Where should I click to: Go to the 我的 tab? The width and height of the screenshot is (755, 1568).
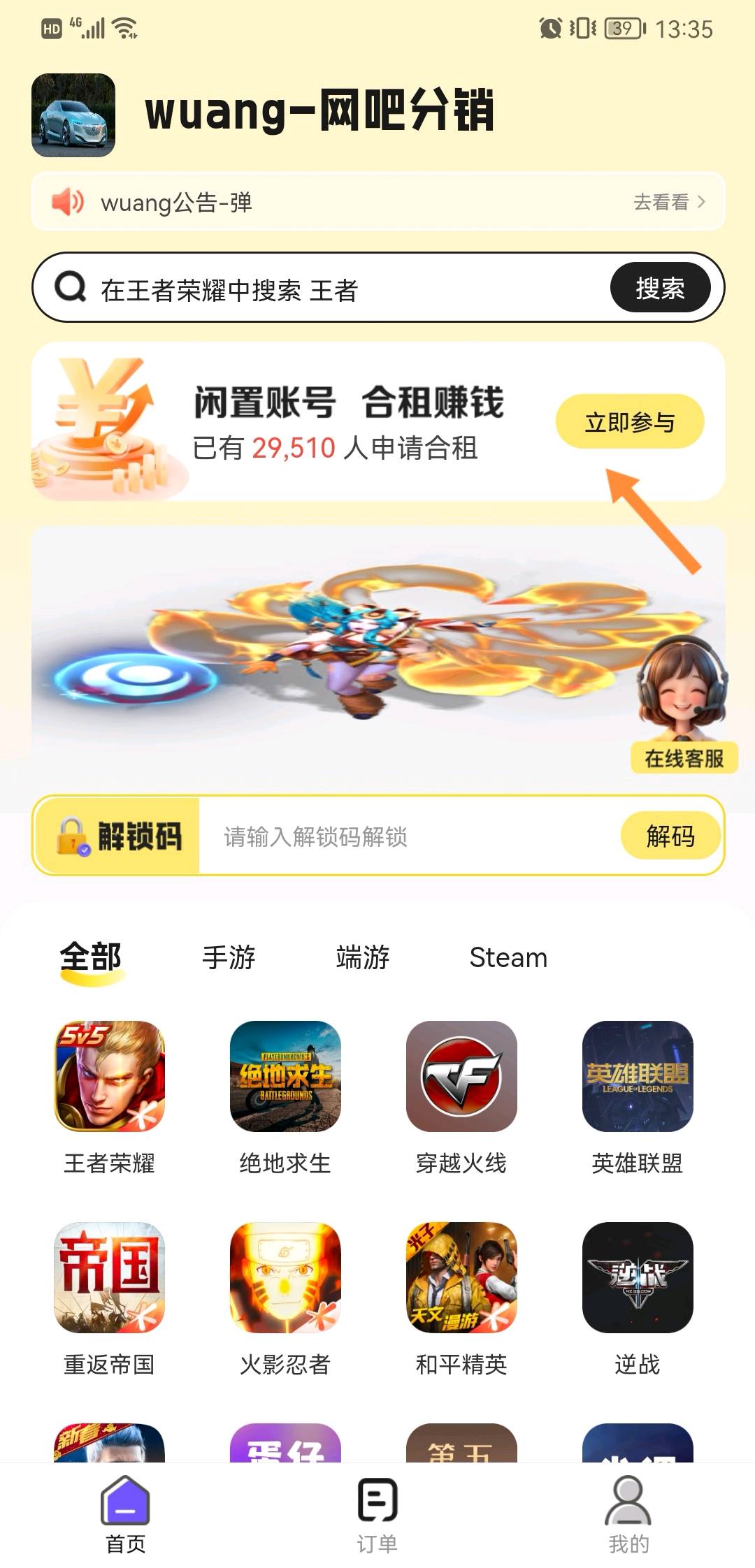628,1513
